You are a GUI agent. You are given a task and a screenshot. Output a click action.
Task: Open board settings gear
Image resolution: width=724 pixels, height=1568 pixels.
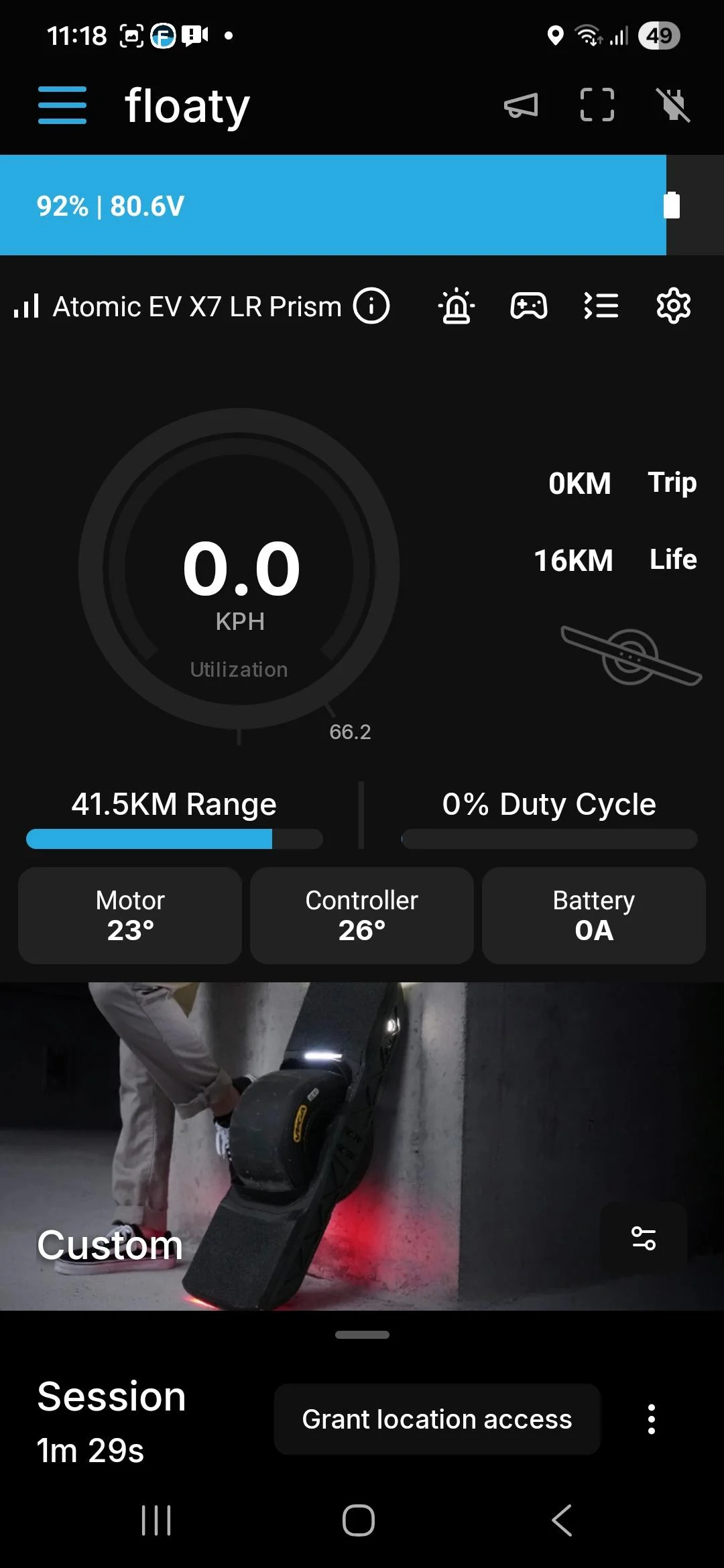tap(673, 306)
